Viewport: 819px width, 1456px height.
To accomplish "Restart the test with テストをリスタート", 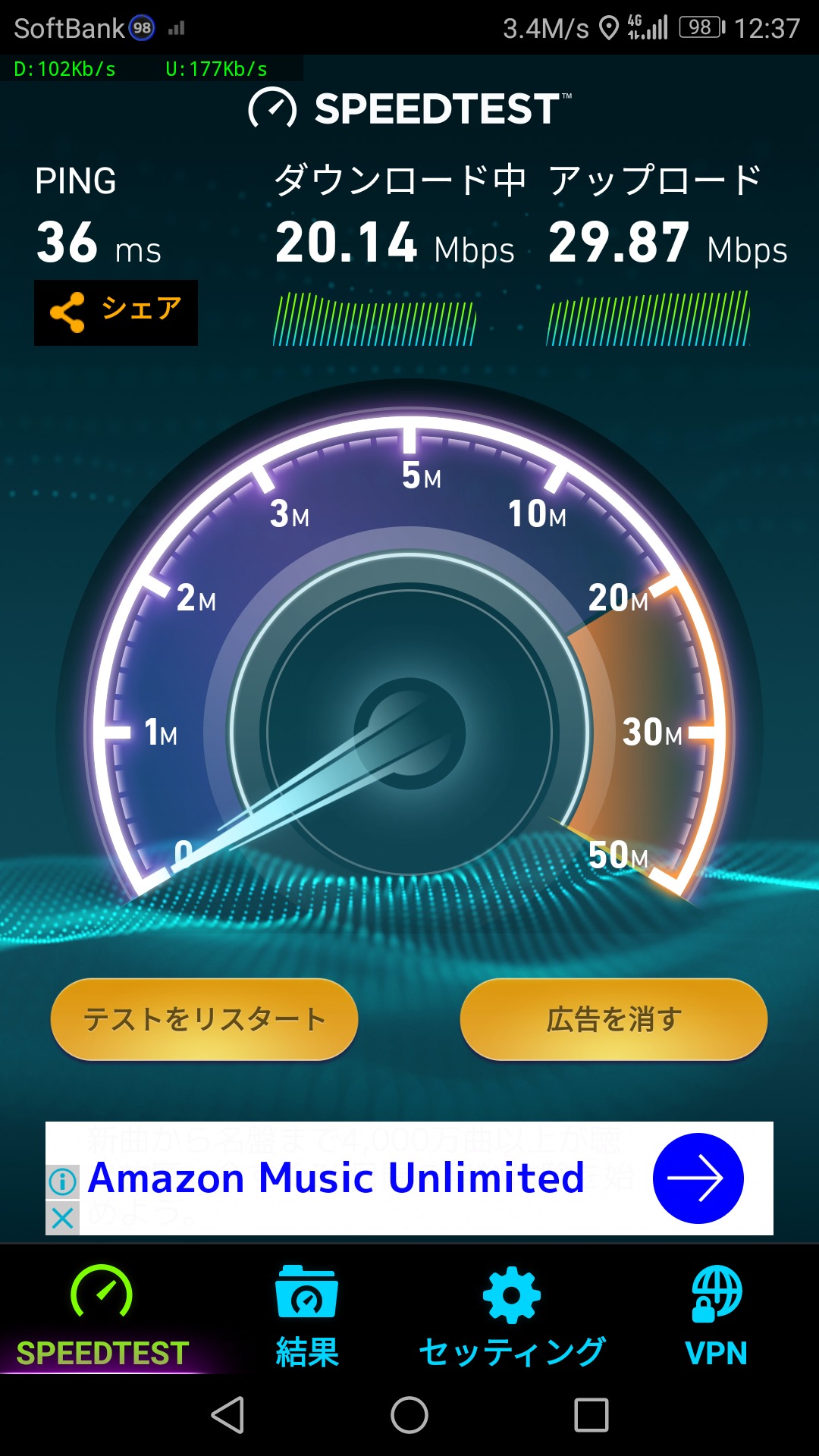I will pos(204,1018).
